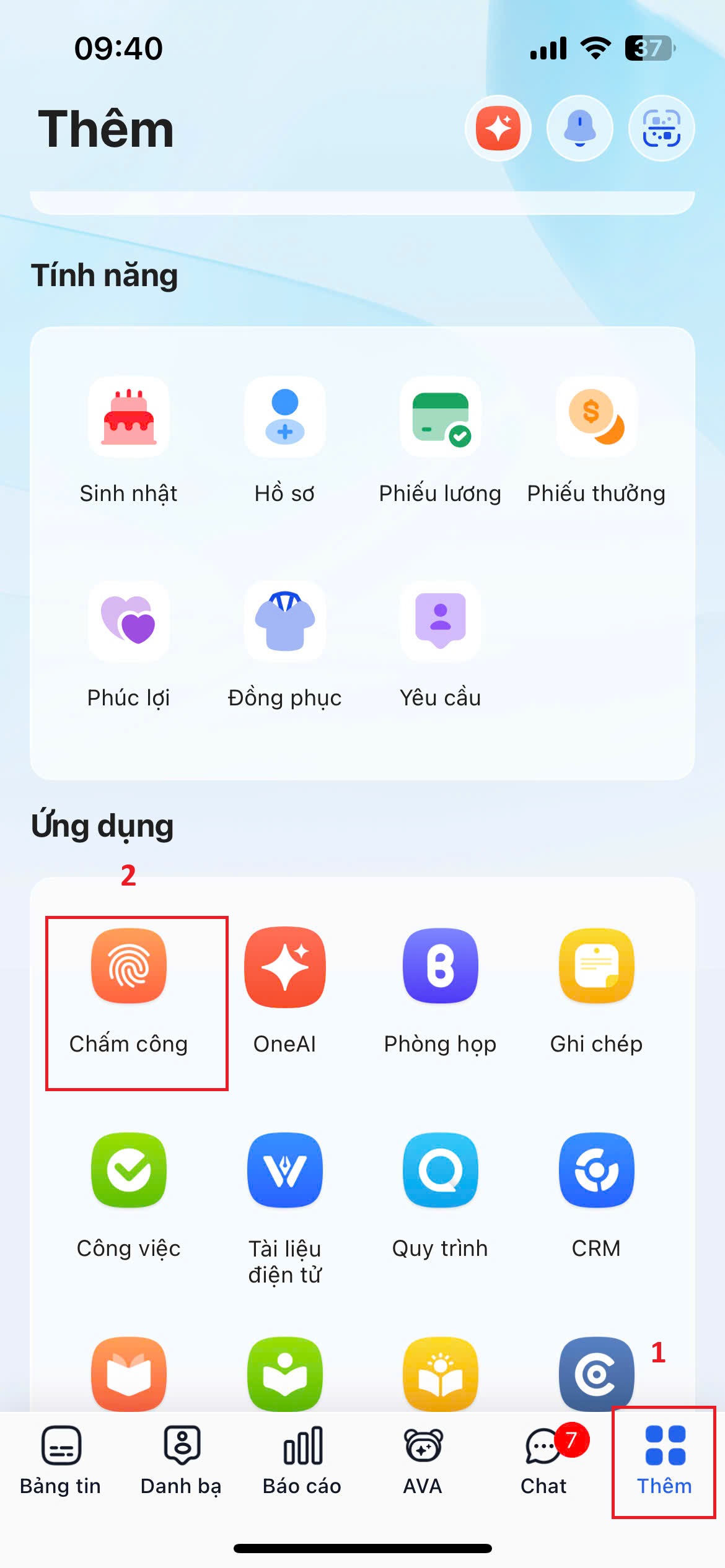Switch to the Chat tab

543,1458
